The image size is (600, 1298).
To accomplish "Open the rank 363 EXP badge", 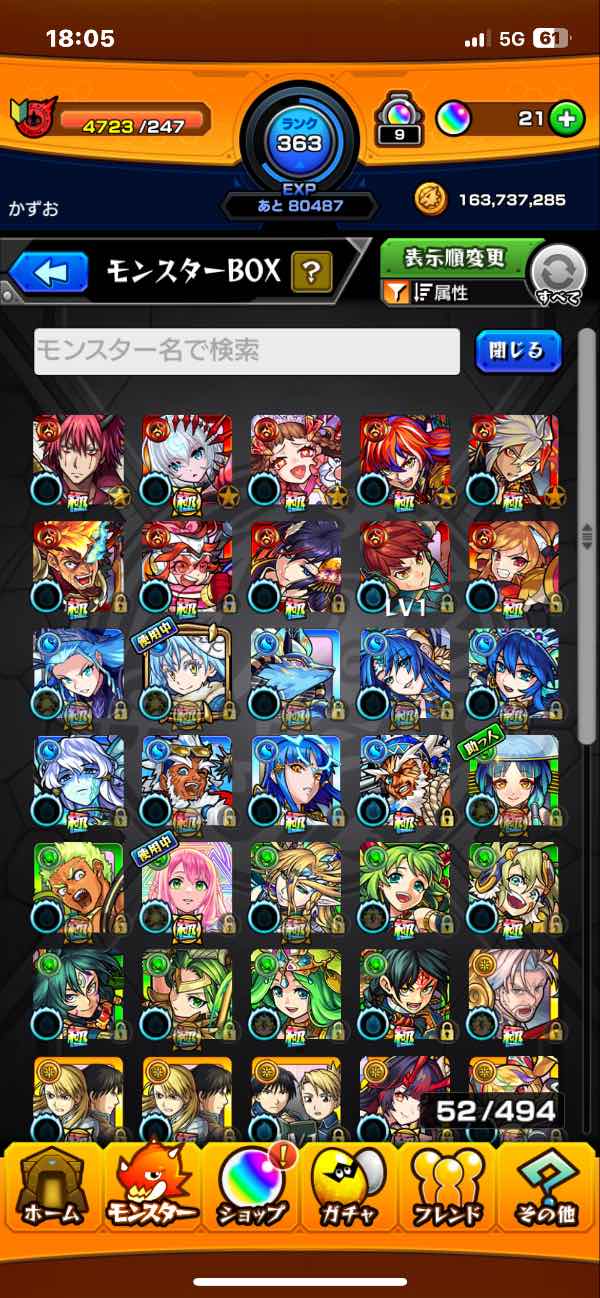I will click(x=299, y=145).
